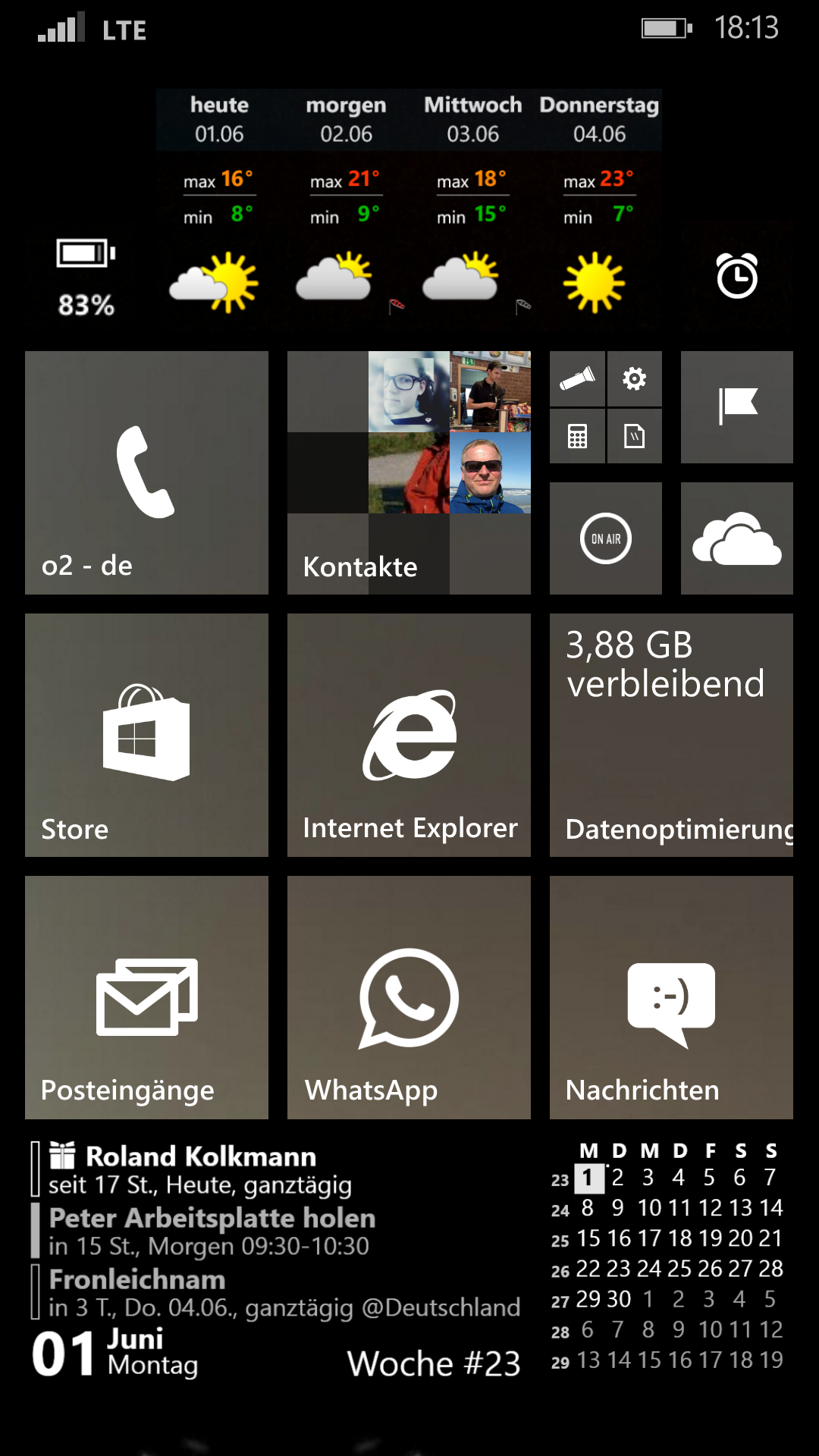Viewport: 819px width, 1456px height.
Task: Open the Kontakte tile
Action: point(409,472)
